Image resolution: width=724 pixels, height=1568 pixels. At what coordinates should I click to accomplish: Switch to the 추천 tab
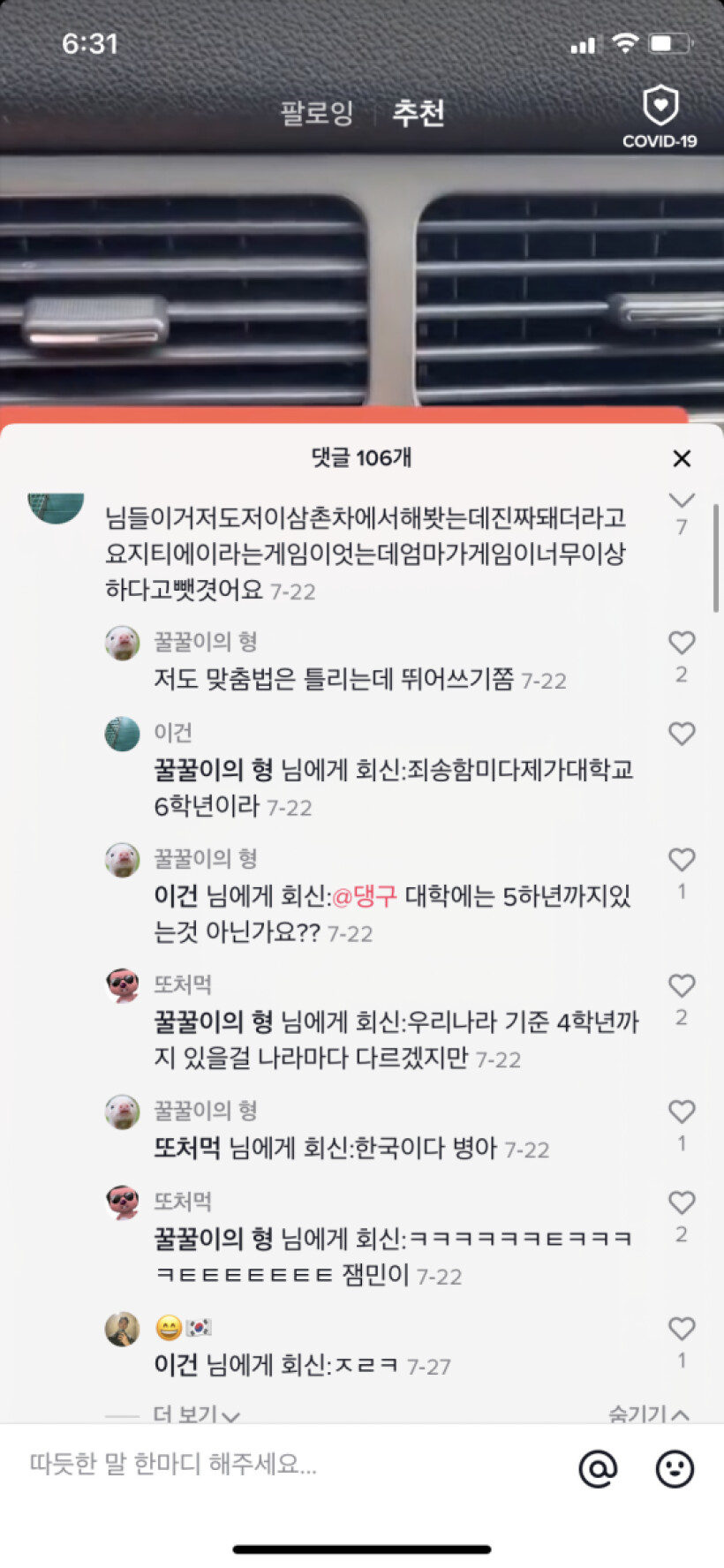tap(418, 113)
